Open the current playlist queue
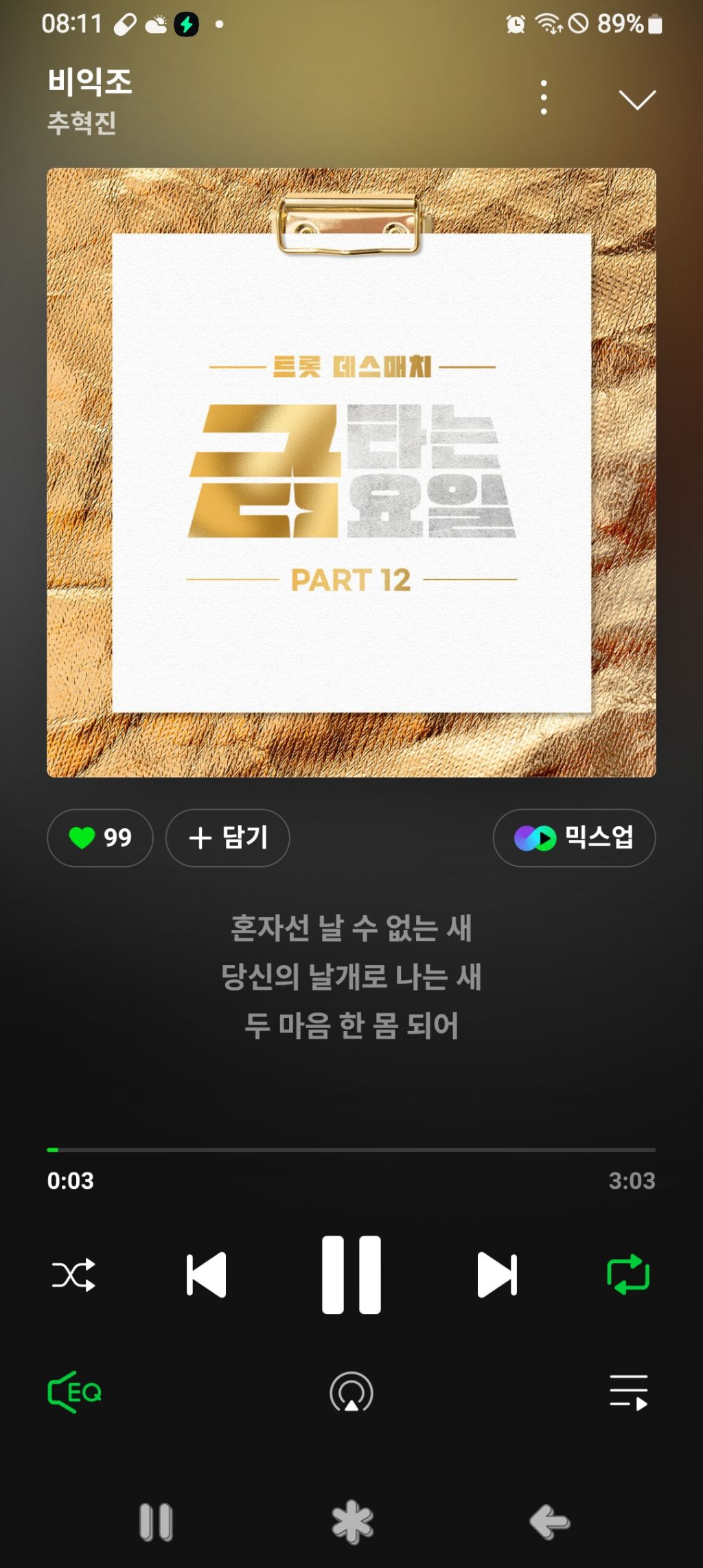Image resolution: width=703 pixels, height=1568 pixels. [x=628, y=1392]
